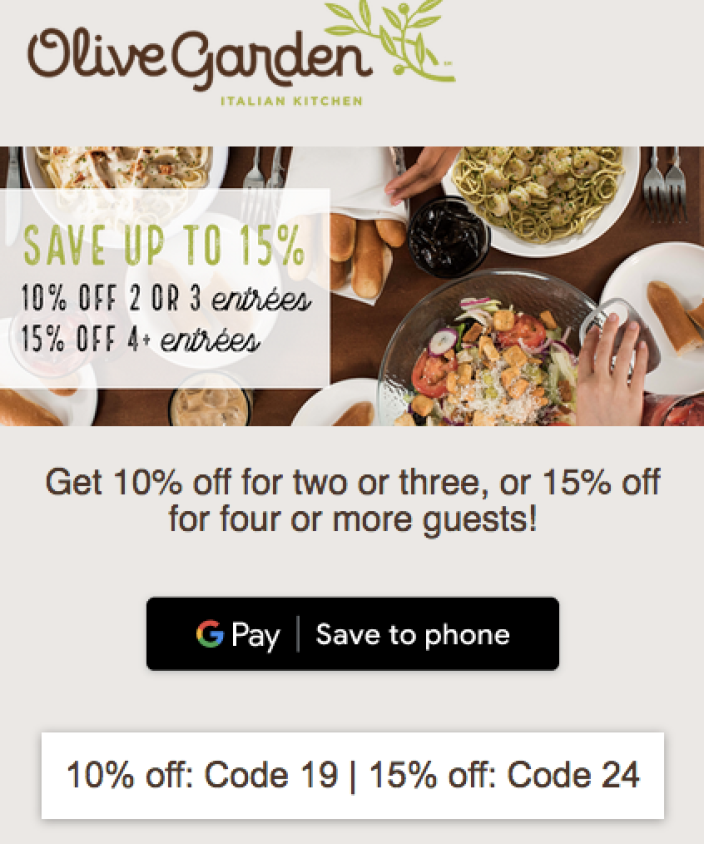Tap the G Pay Save to phone button
Viewport: 704px width, 844px height.
click(352, 634)
